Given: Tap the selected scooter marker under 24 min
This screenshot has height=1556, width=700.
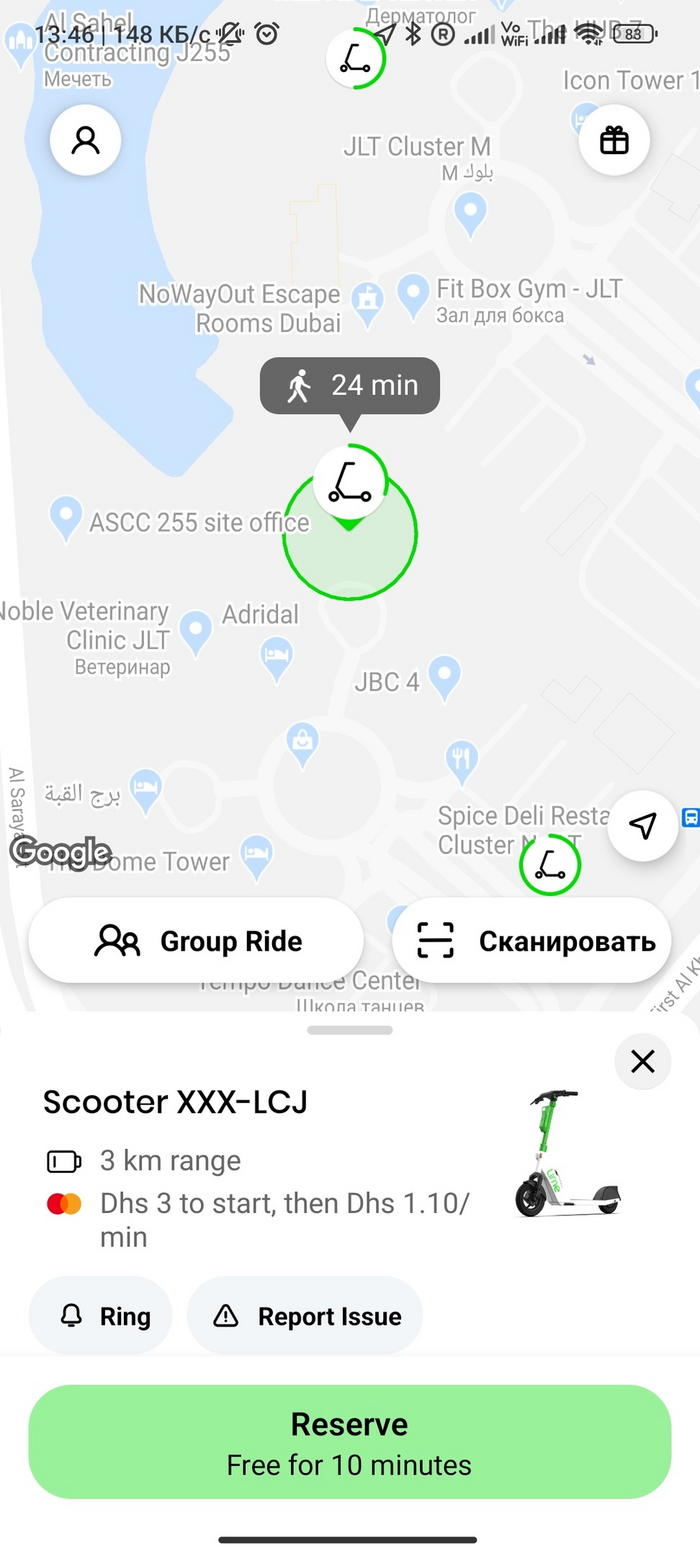Looking at the screenshot, I should 350,482.
